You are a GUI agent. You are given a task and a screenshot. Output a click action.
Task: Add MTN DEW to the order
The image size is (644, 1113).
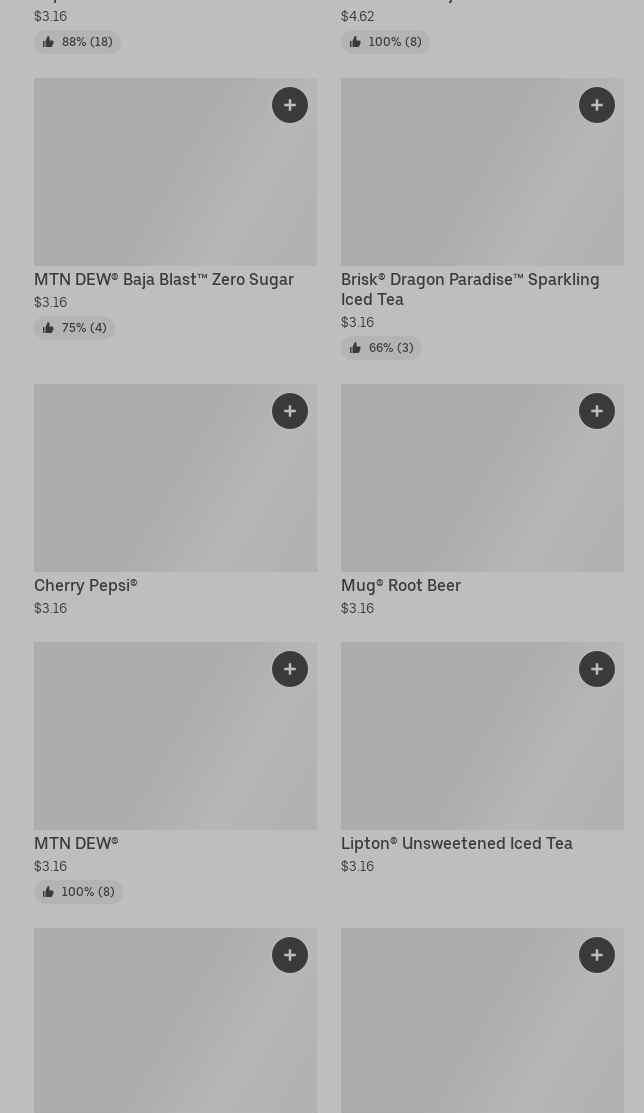[x=290, y=669]
